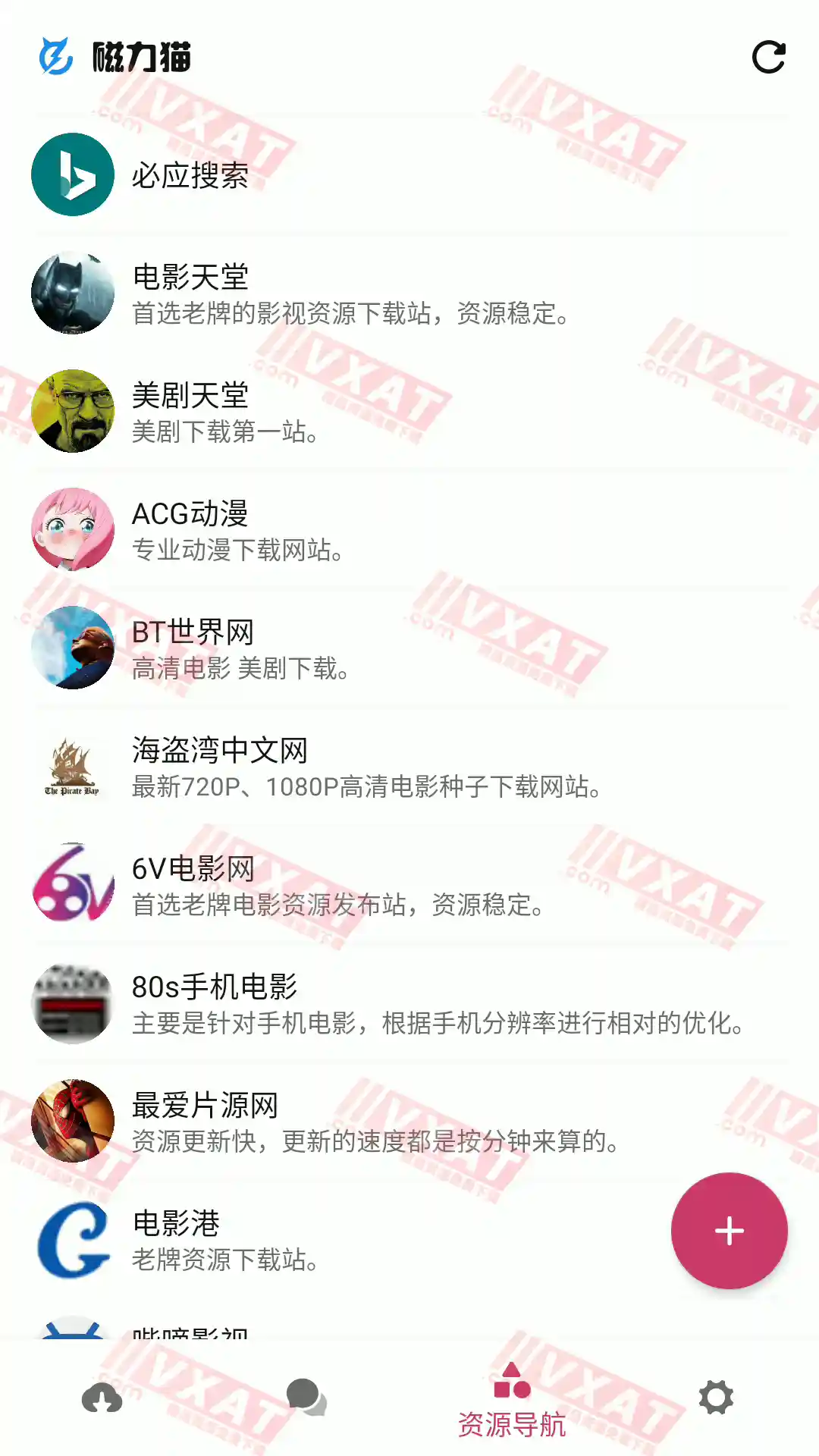Tap the refresh icon in the top bar
Screen dimensions: 819x1456
click(x=768, y=58)
